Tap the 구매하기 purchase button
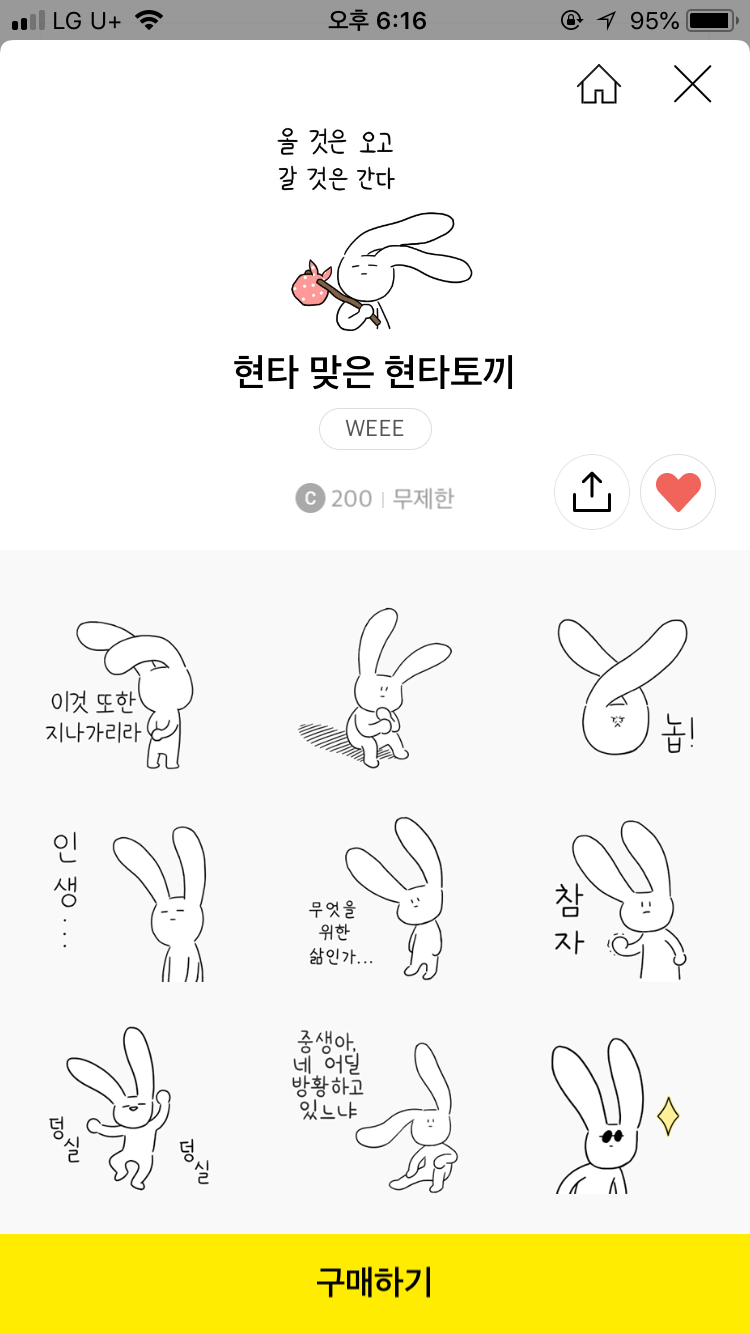The height and width of the screenshot is (1334, 750). coord(375,1283)
